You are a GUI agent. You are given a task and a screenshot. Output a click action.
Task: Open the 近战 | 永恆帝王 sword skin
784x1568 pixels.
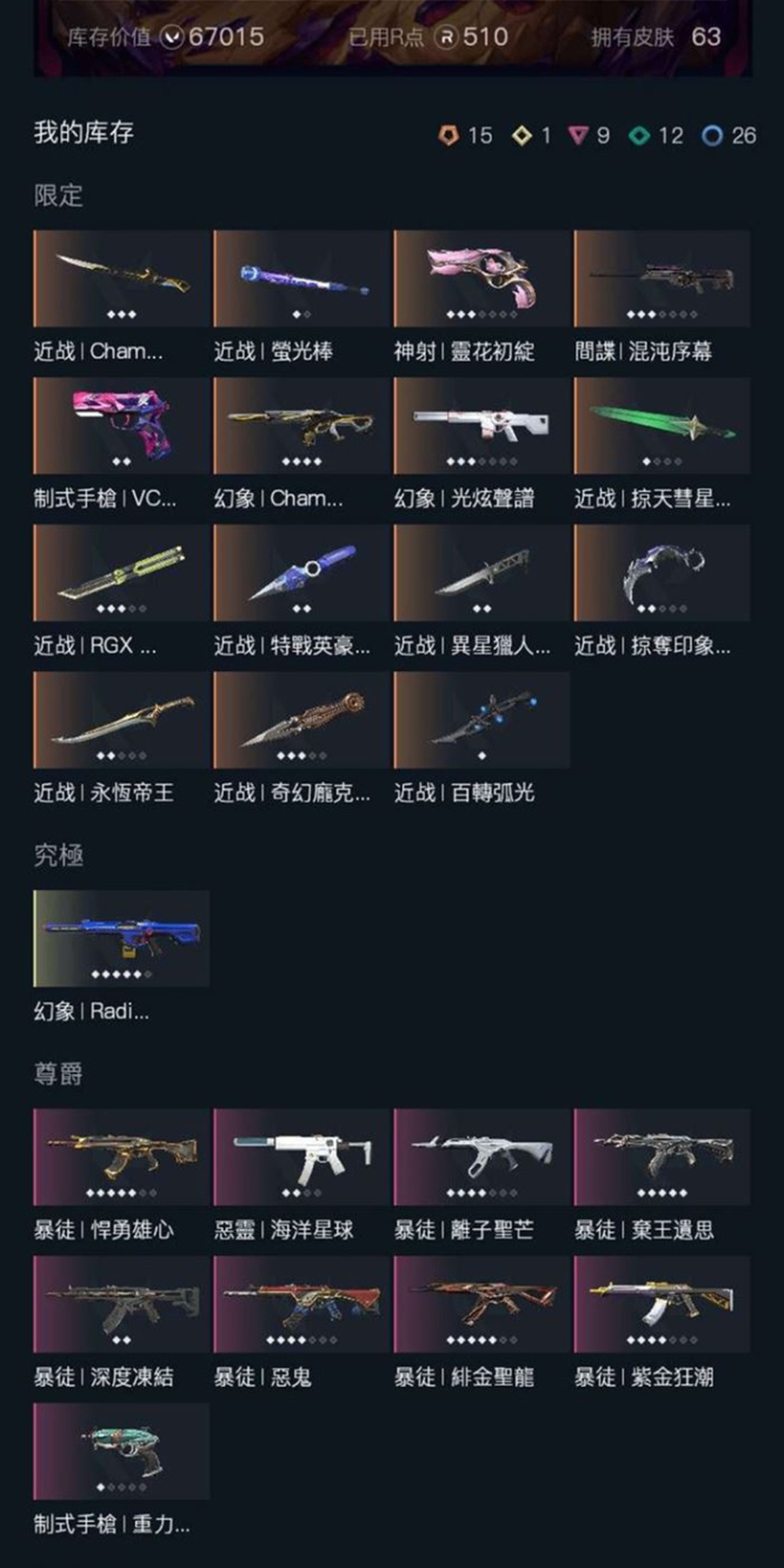click(122, 720)
